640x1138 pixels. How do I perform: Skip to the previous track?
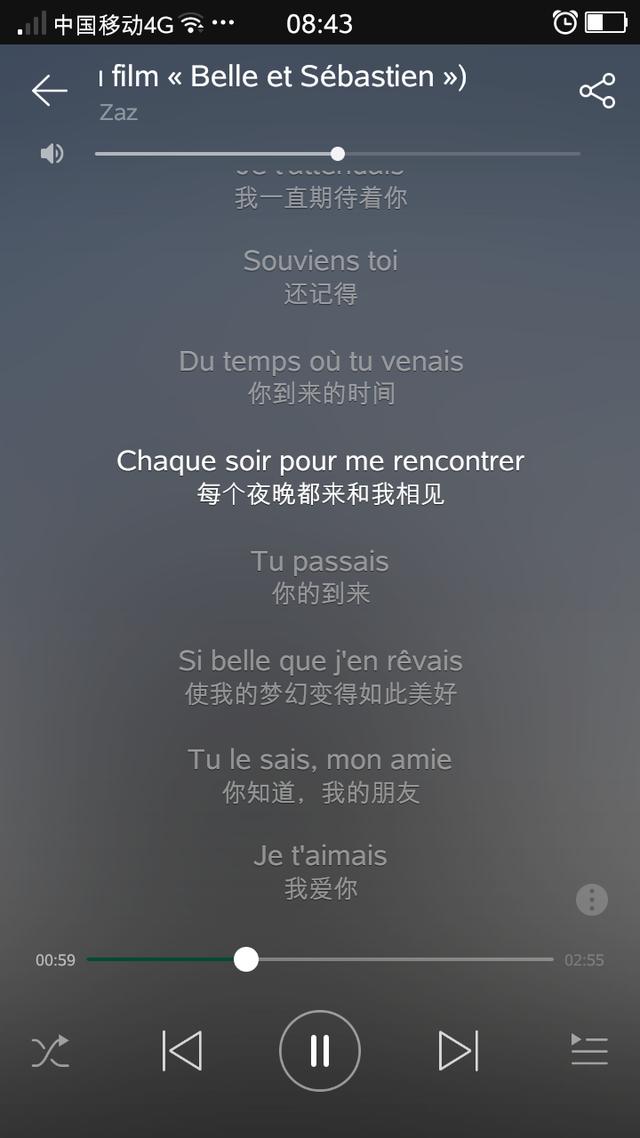click(x=182, y=1051)
